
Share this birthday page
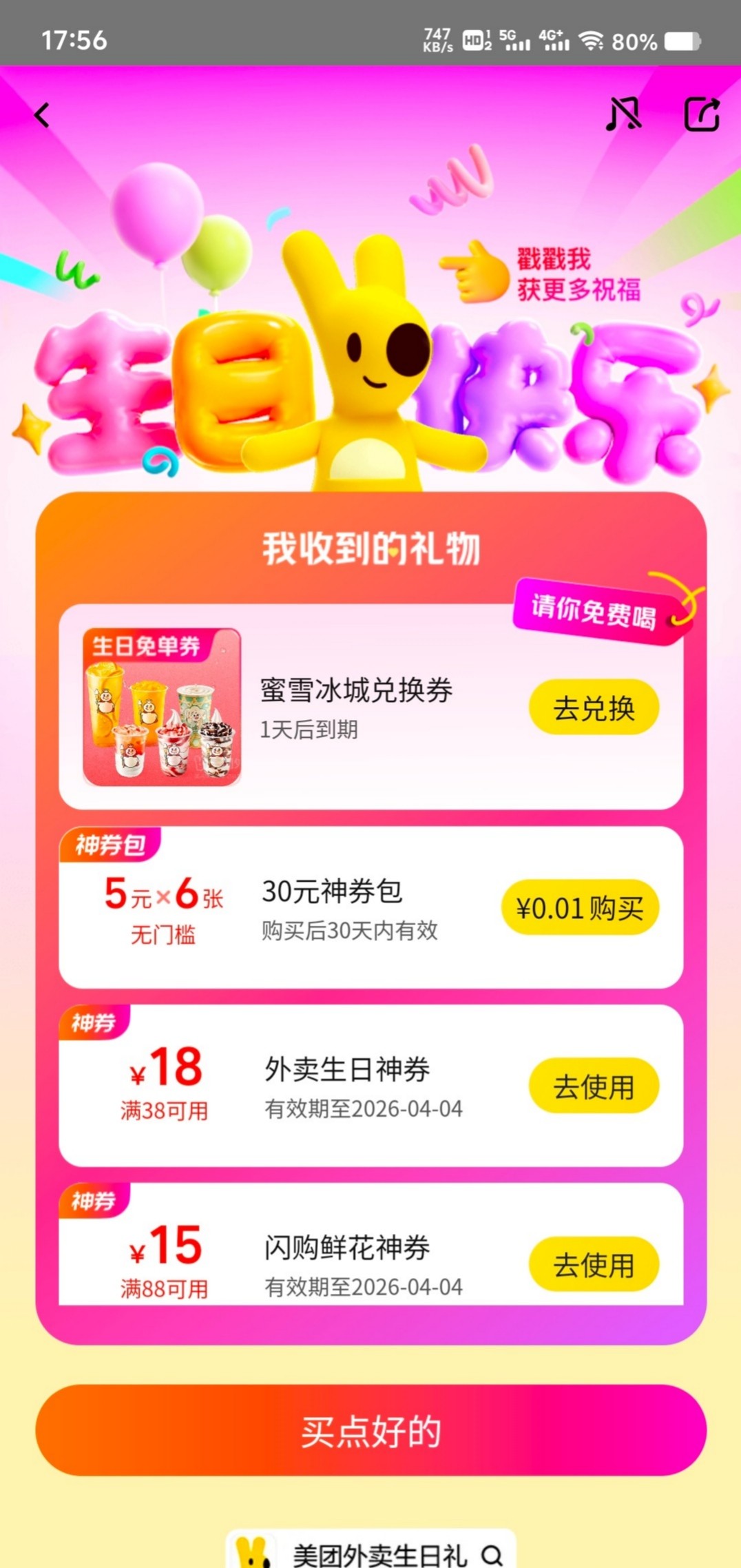702,114
